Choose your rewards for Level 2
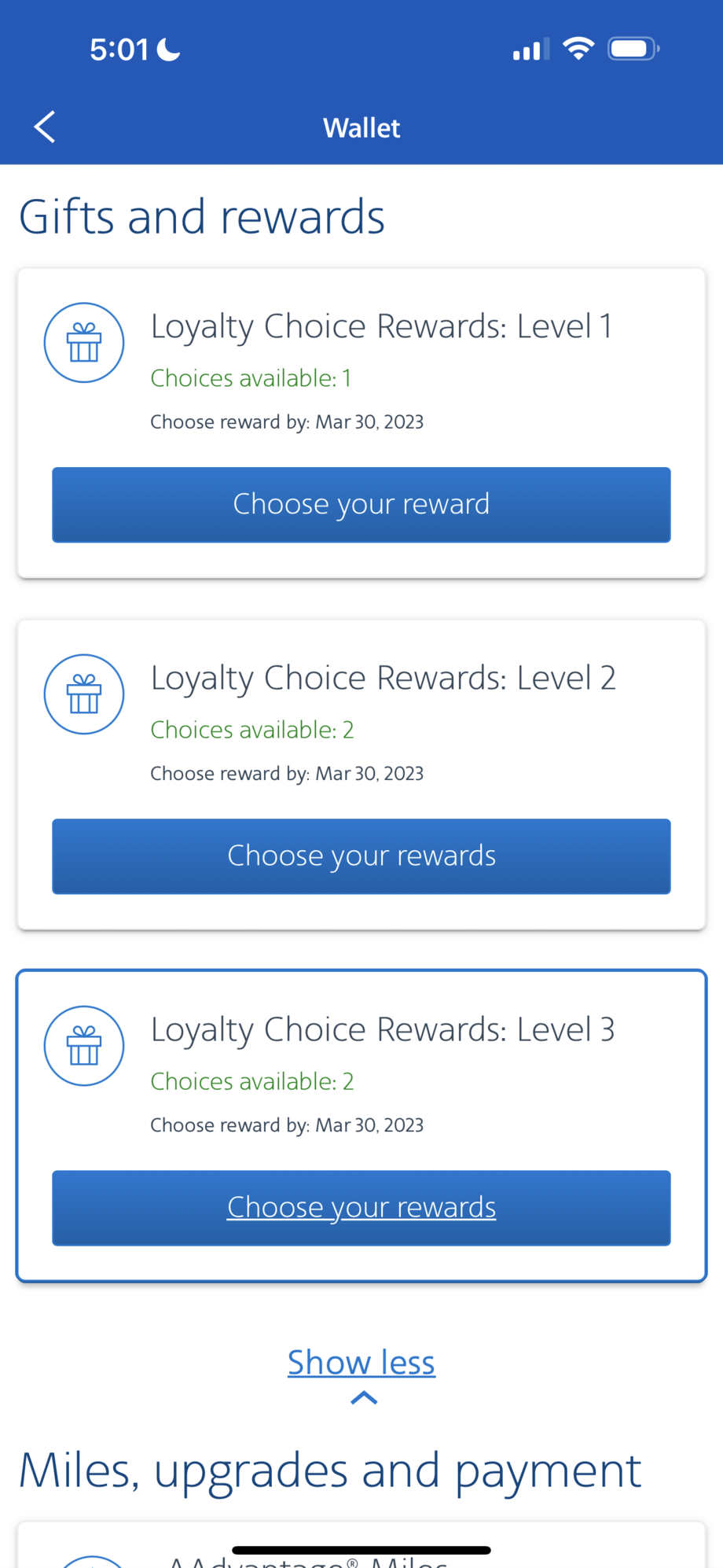Image resolution: width=723 pixels, height=1568 pixels. click(x=361, y=856)
